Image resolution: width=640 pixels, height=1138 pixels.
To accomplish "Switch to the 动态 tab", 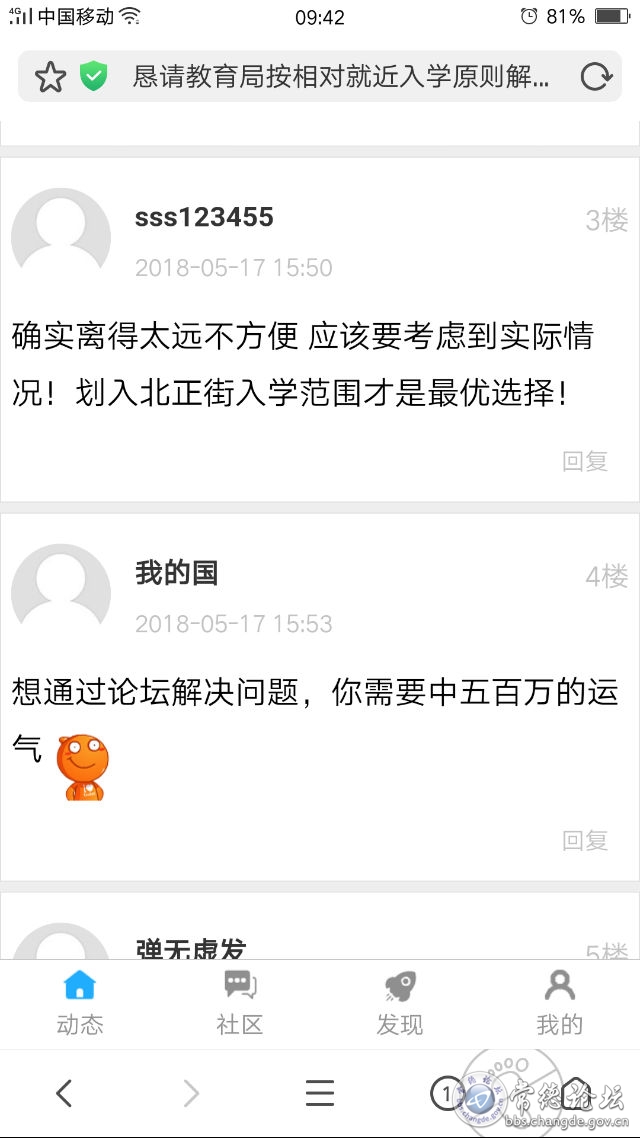I will click(80, 1003).
